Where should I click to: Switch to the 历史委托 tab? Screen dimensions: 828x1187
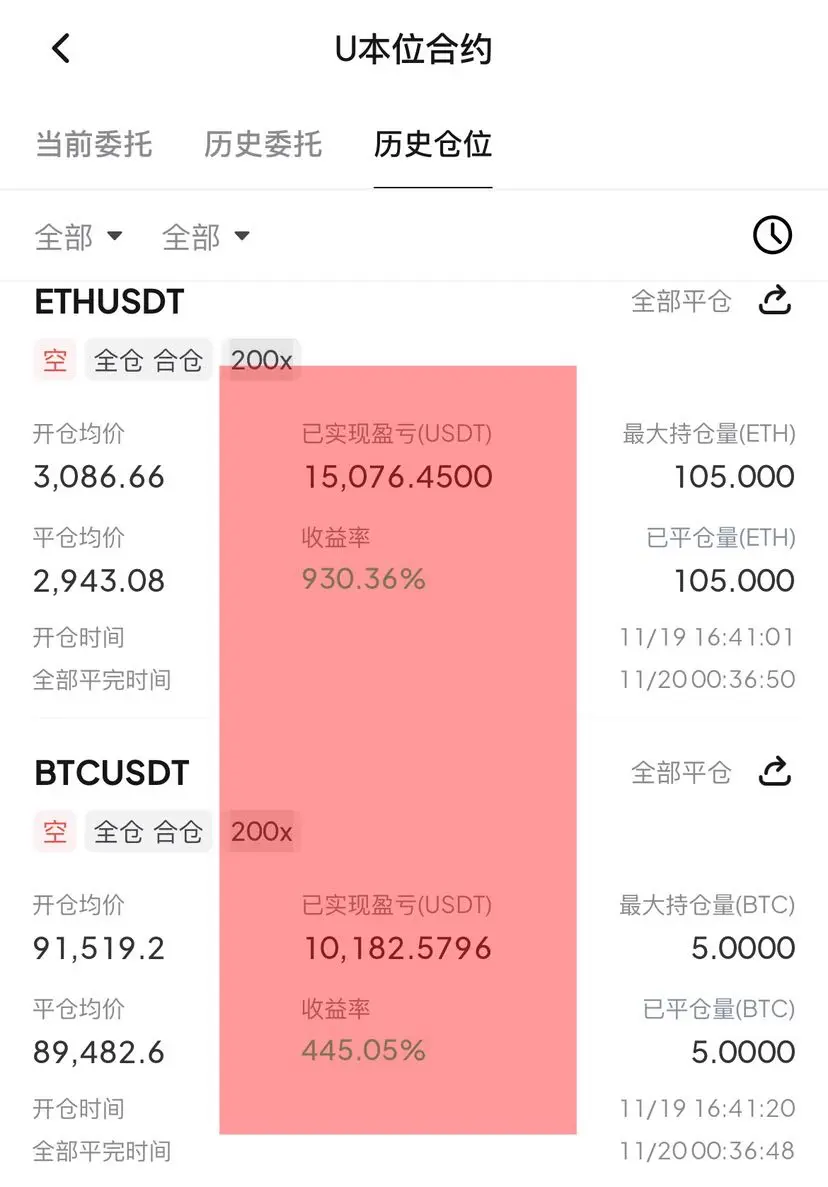[263, 144]
